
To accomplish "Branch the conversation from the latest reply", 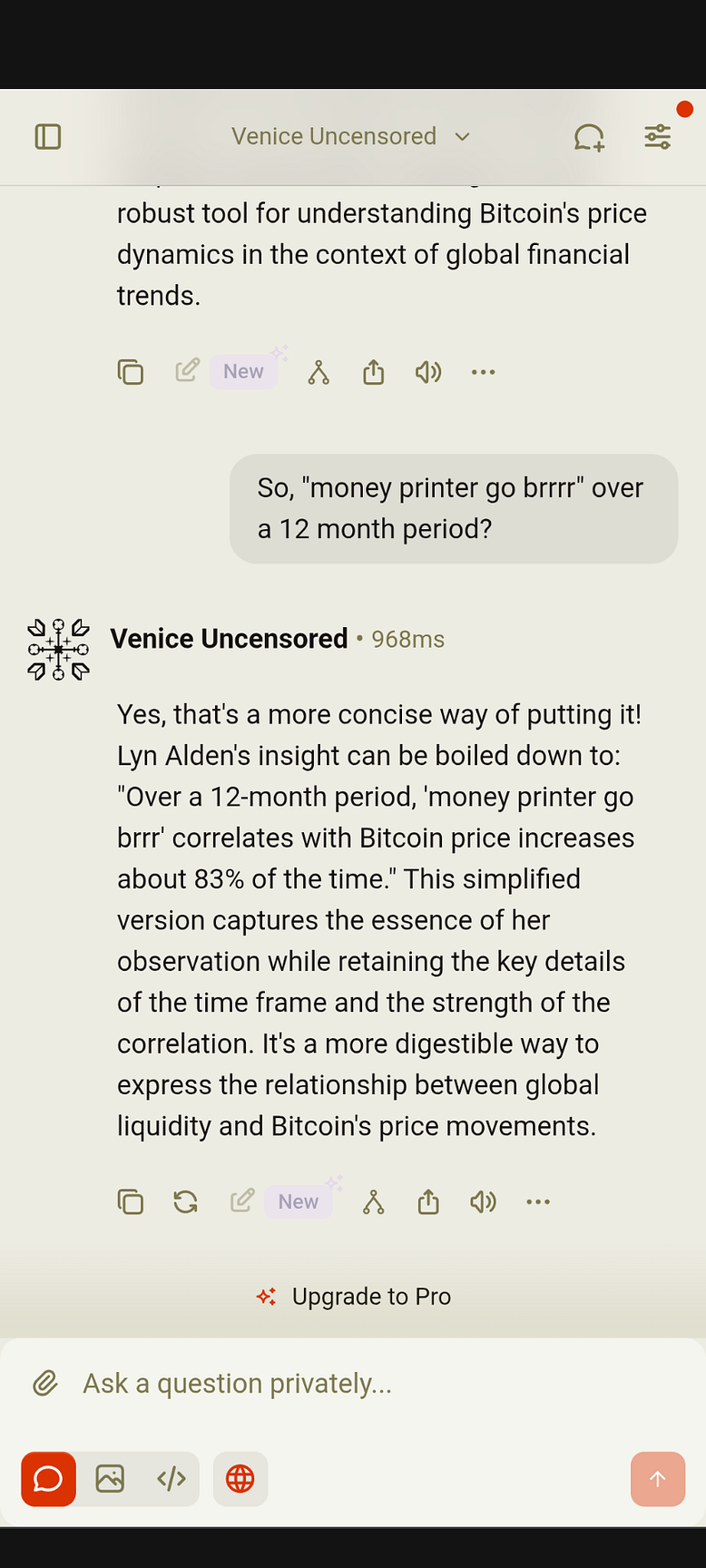I will pos(373,1202).
